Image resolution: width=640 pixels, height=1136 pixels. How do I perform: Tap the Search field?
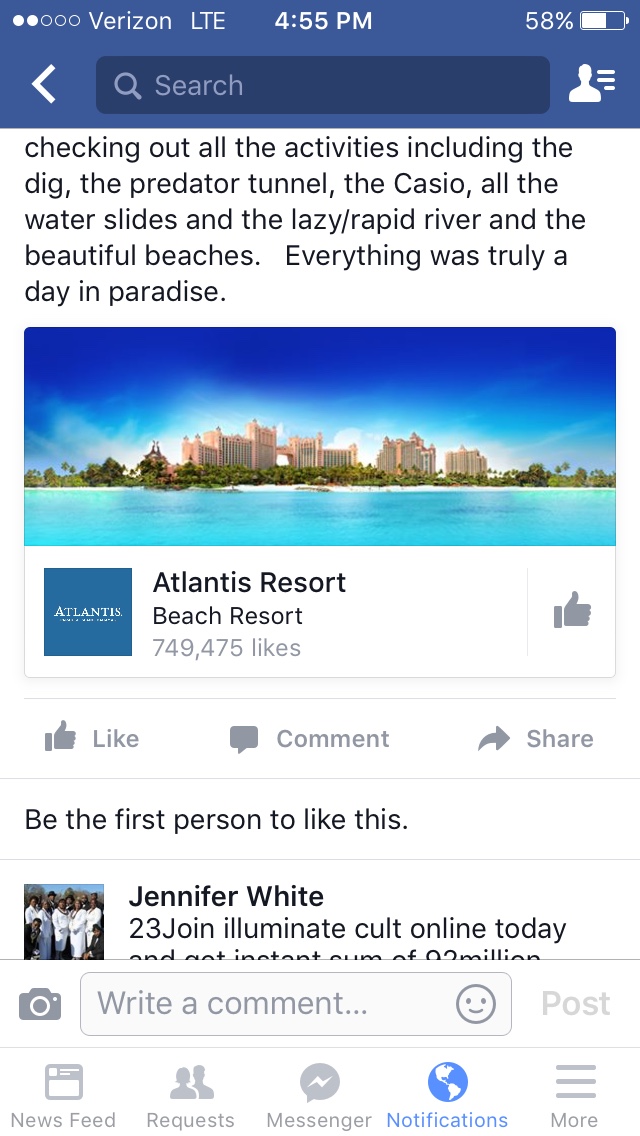(x=322, y=85)
